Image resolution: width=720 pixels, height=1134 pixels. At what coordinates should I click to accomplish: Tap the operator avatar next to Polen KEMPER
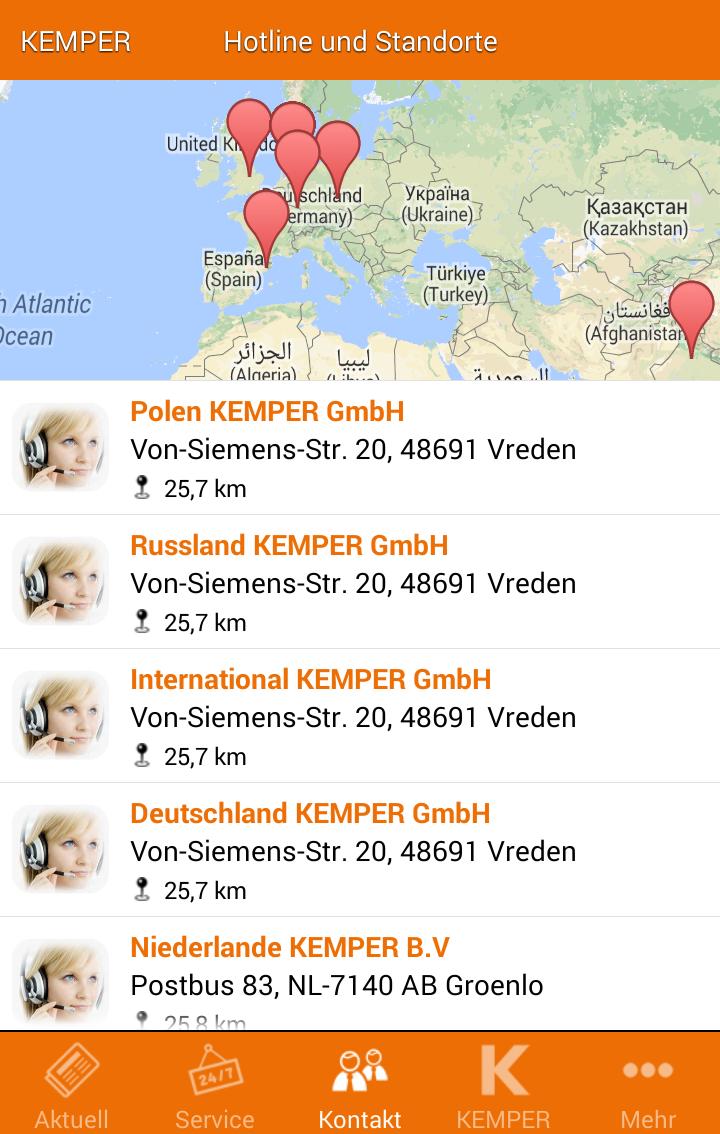tap(59, 448)
